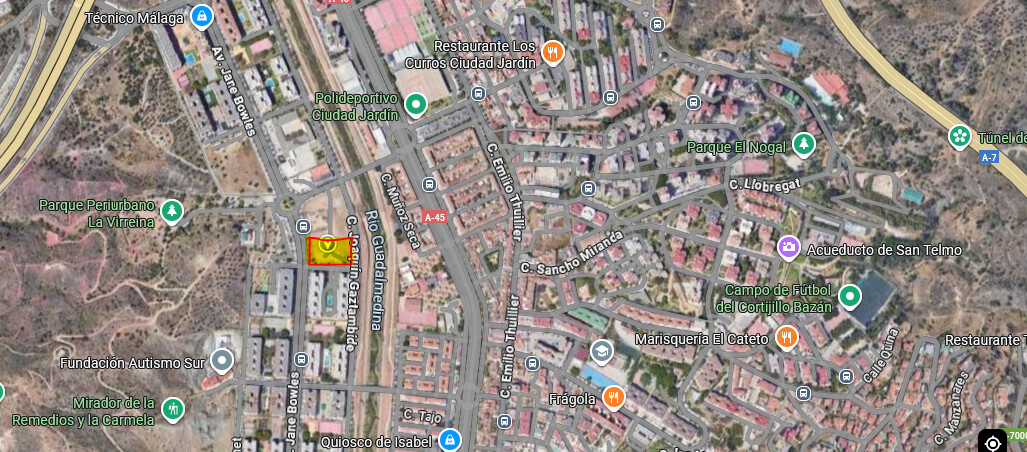Tap Mirador de la Remedios y la Carmela
The width and height of the screenshot is (1027, 452).
[173, 409]
